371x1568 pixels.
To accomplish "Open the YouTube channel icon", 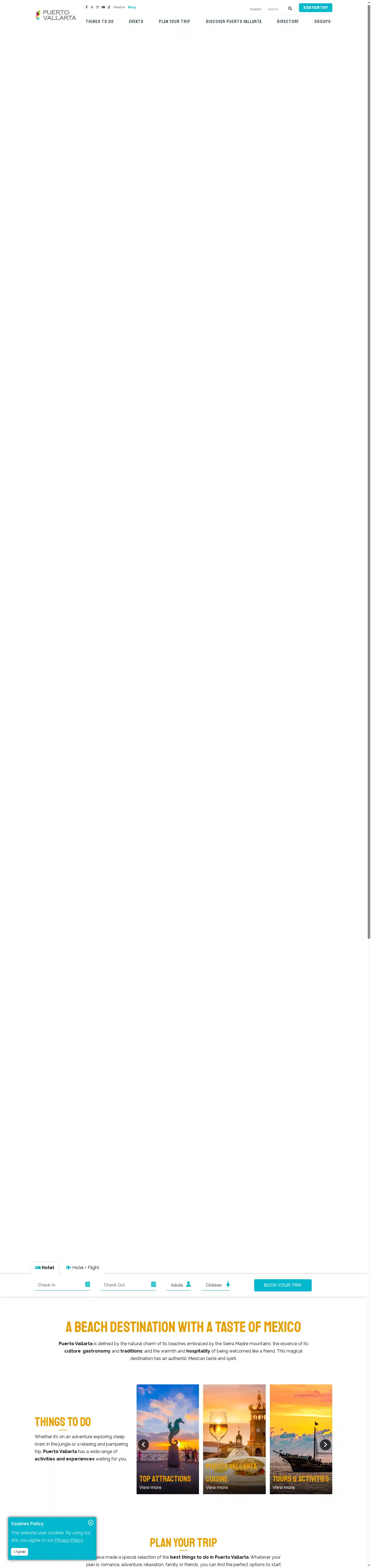I will click(x=103, y=7).
